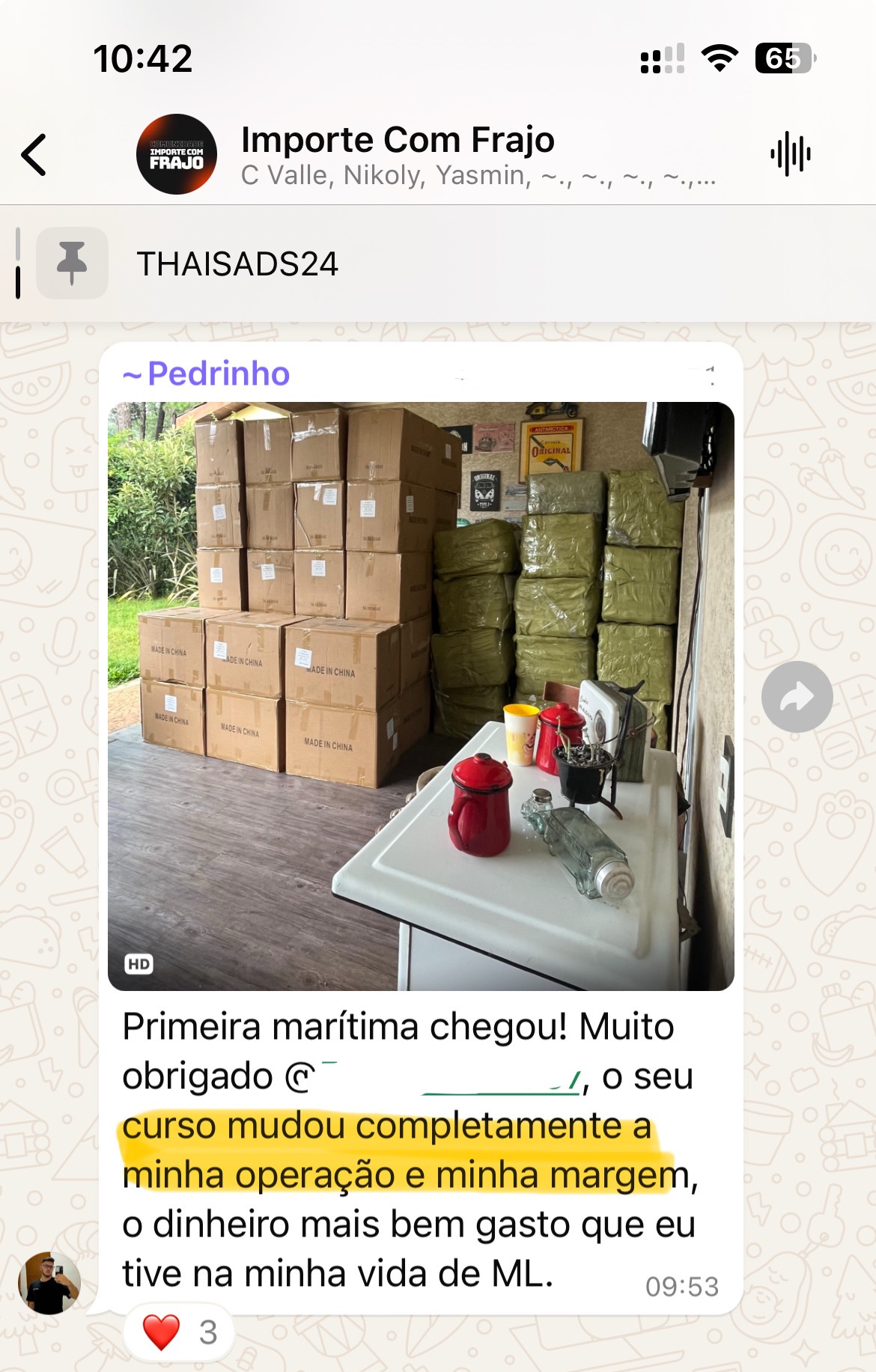Forward Pedrinho's photo message
The width and height of the screenshot is (876, 1372).
(x=797, y=697)
